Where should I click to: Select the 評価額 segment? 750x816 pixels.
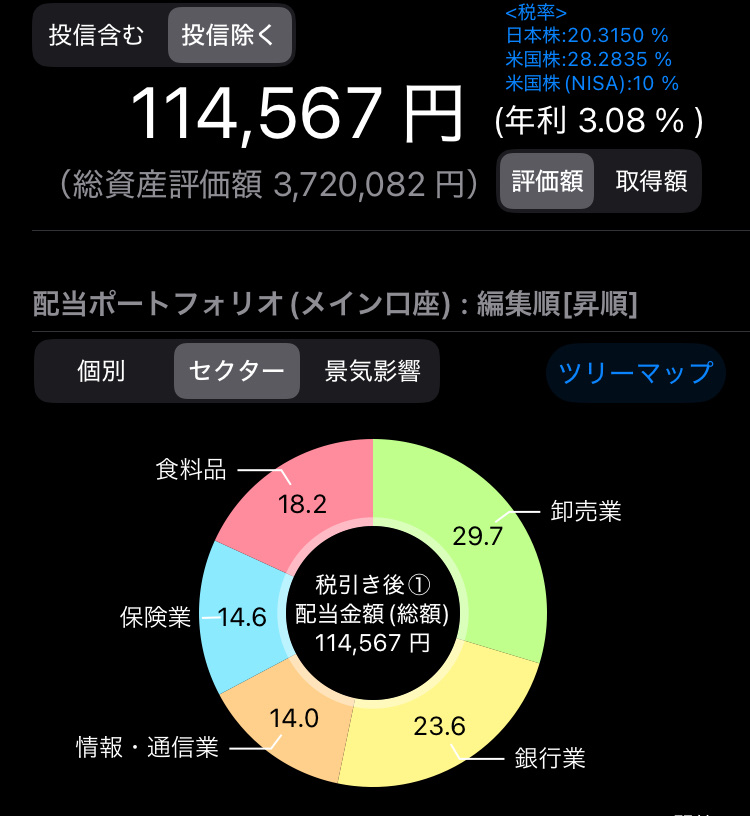(x=547, y=181)
